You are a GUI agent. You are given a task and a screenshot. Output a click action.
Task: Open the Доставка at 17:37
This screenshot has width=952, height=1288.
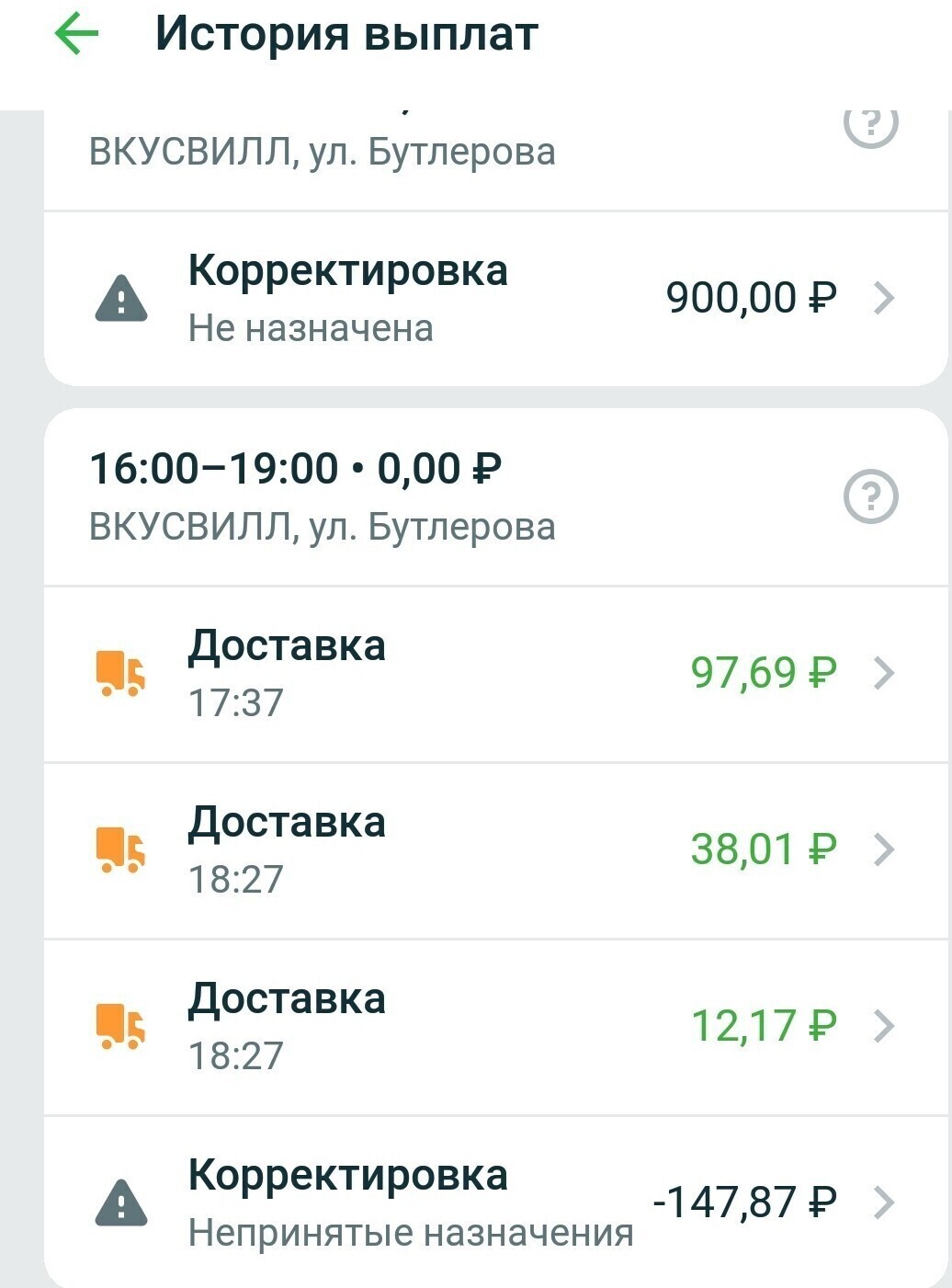tap(494, 673)
